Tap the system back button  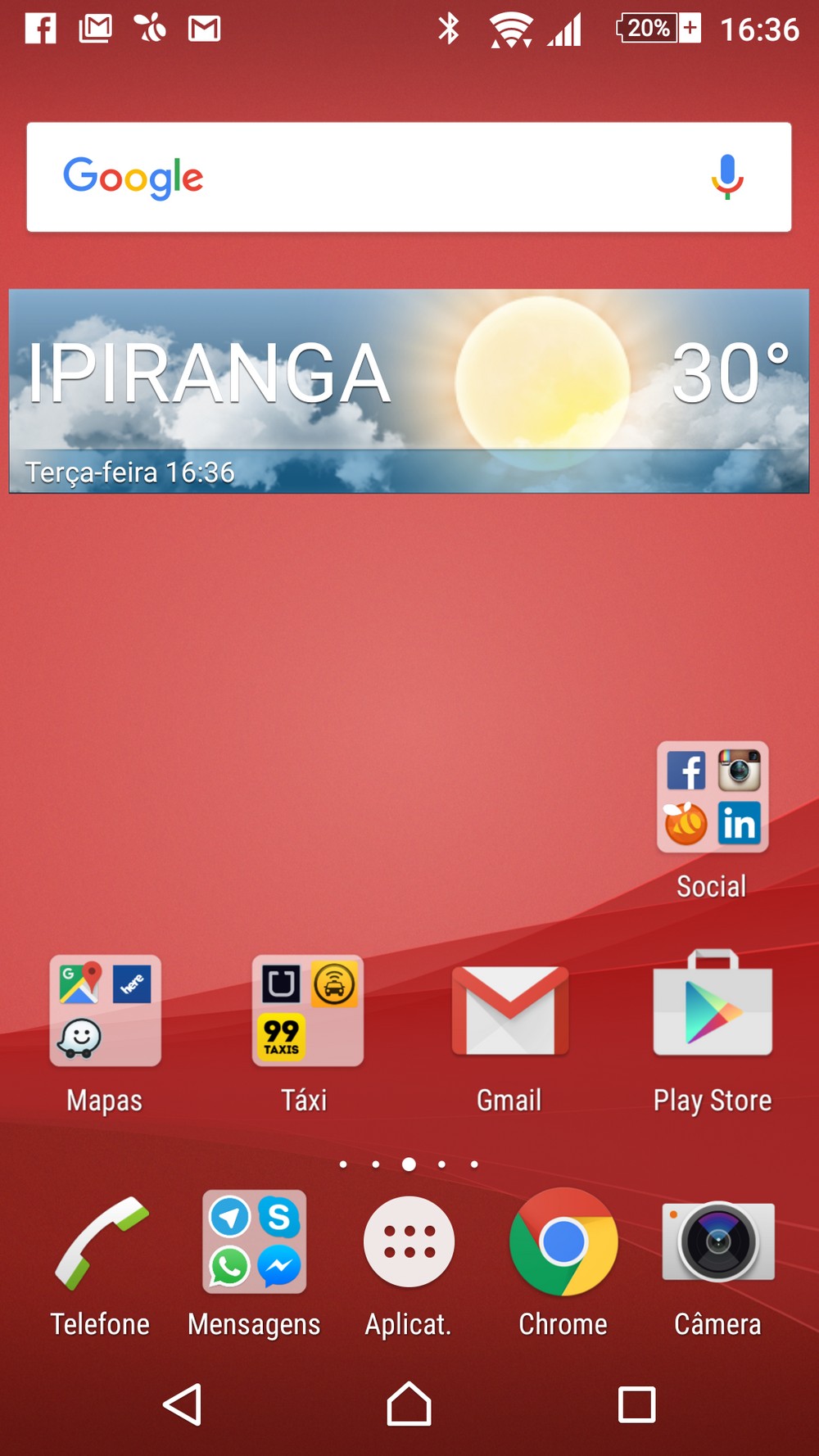[x=183, y=1404]
